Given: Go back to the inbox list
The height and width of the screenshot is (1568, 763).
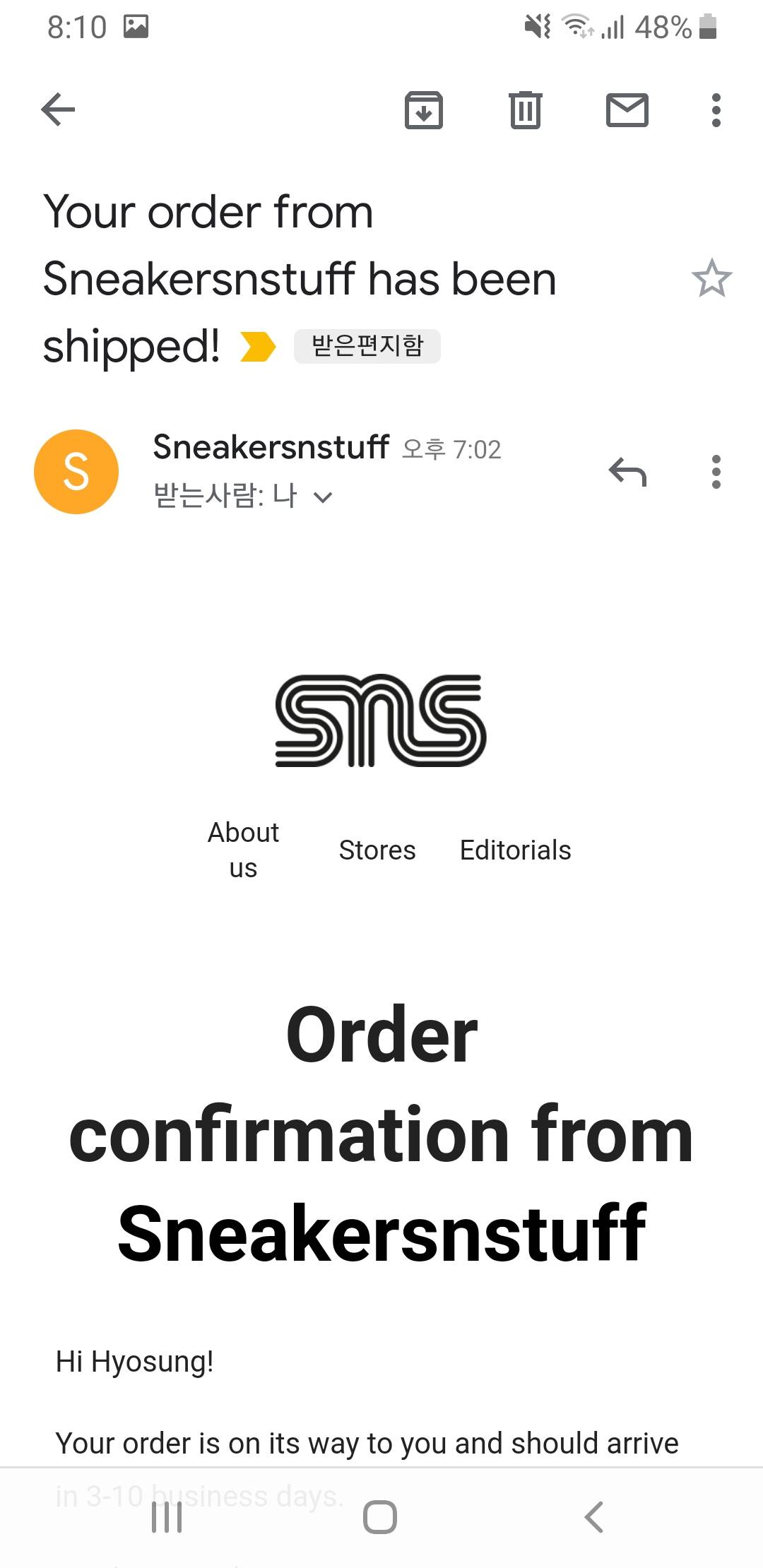Looking at the screenshot, I should click(59, 109).
